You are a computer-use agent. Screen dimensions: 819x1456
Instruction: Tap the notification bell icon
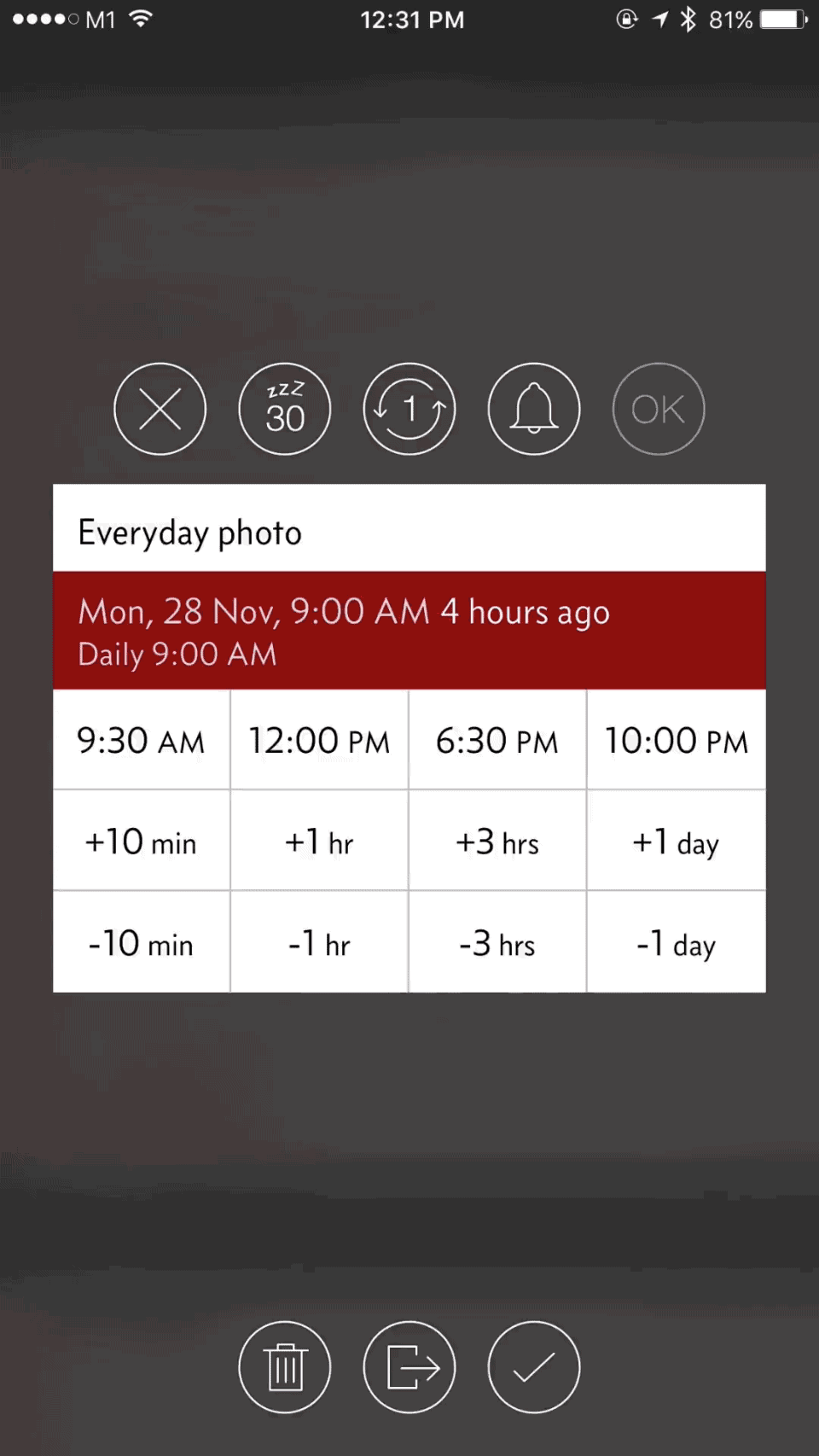pos(533,409)
